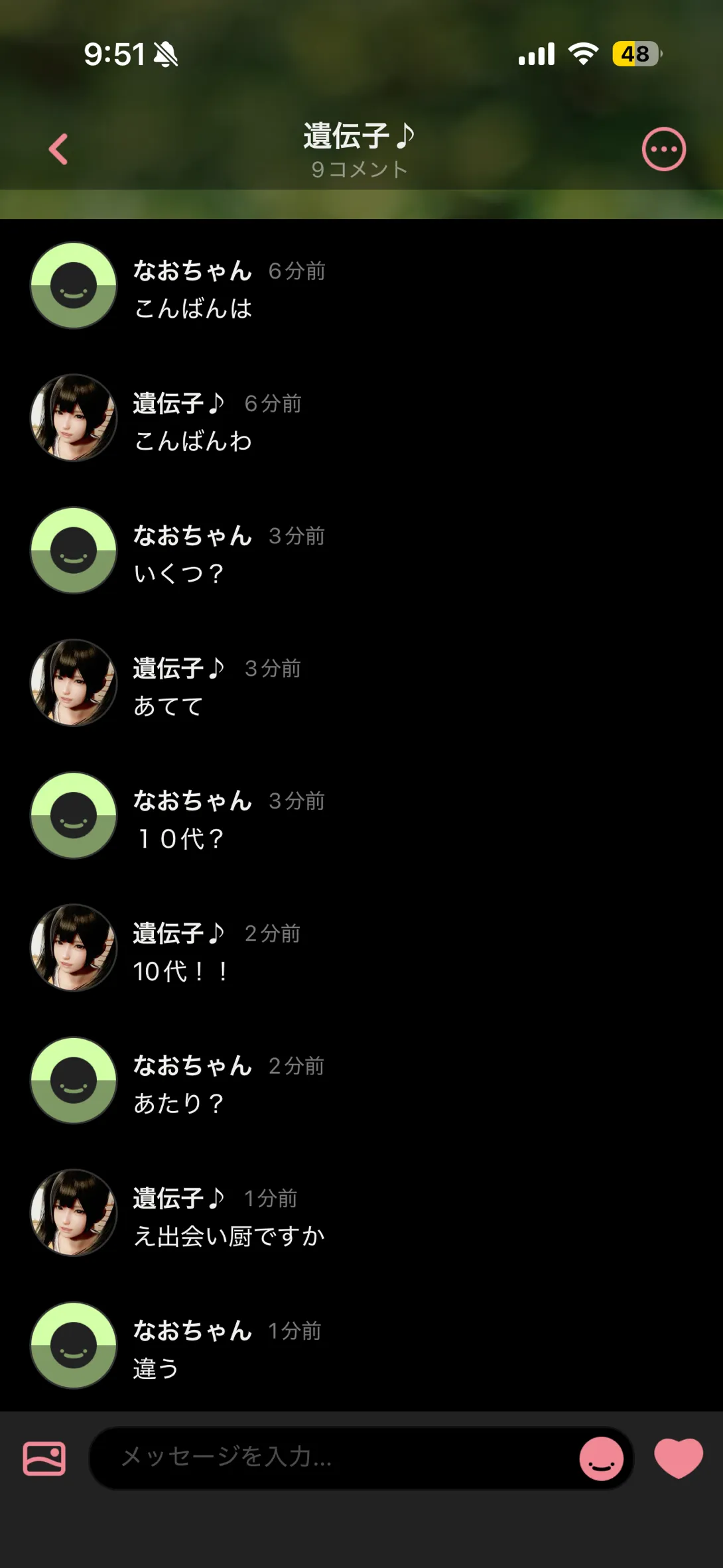Go back using the pink arrow
This screenshot has width=723, height=1568.
tap(58, 149)
